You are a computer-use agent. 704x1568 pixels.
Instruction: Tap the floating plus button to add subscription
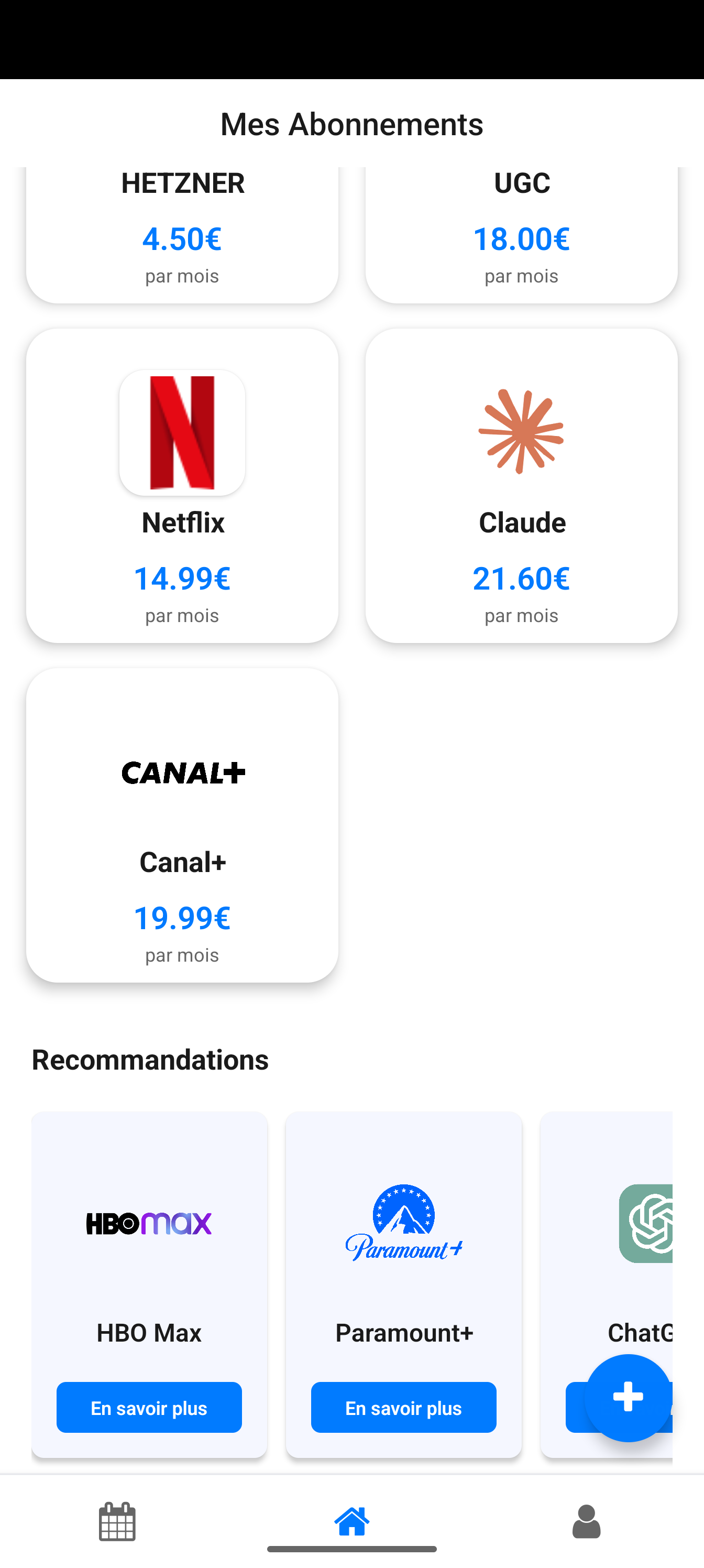(x=628, y=1398)
